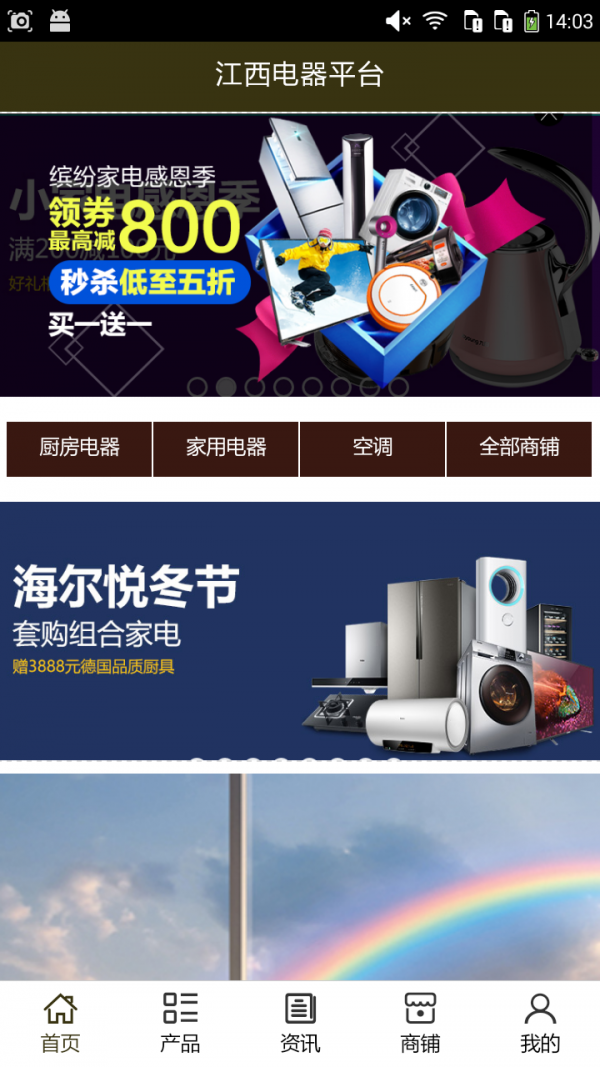Image resolution: width=600 pixels, height=1067 pixels.
Task: View 全部商铺 listing
Action: pos(519,448)
